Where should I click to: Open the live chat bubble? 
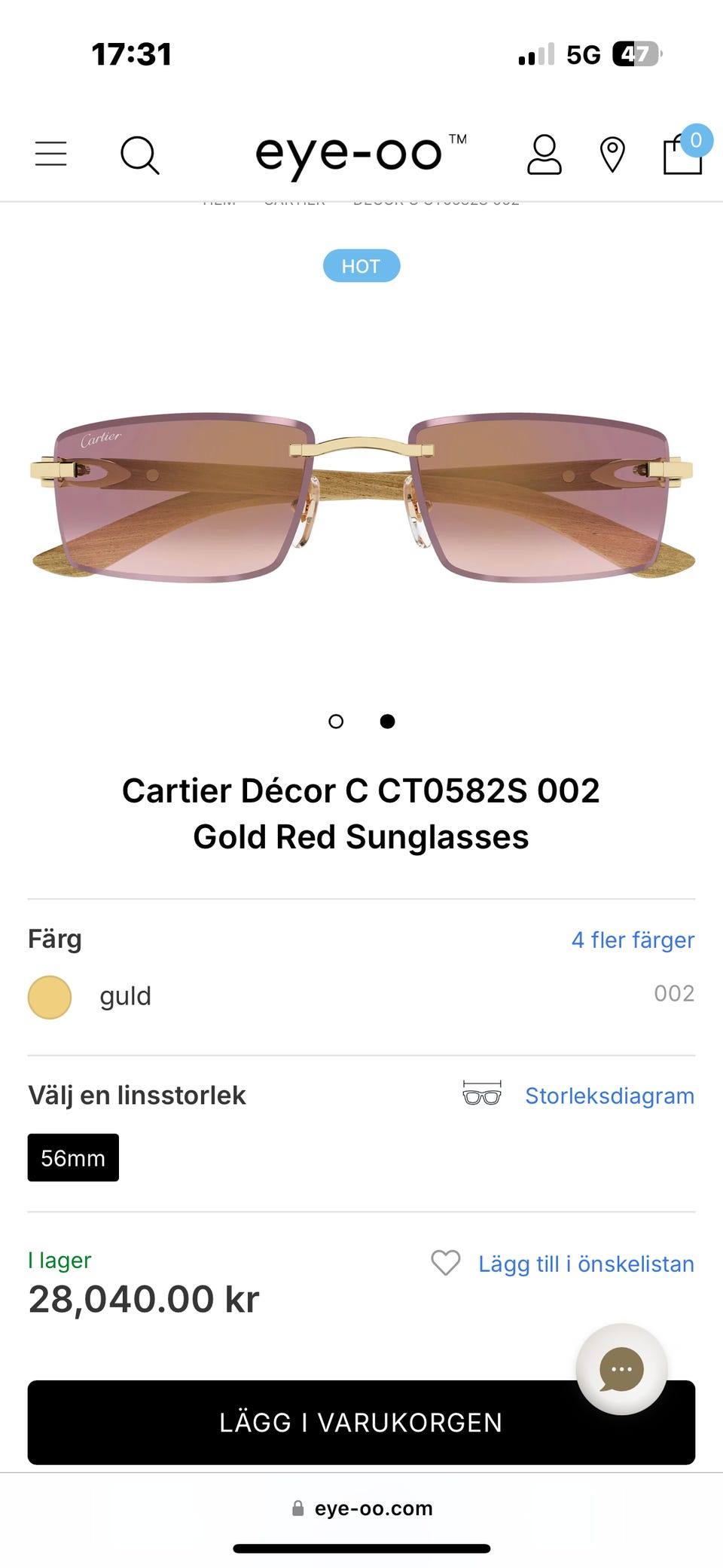(x=621, y=1369)
